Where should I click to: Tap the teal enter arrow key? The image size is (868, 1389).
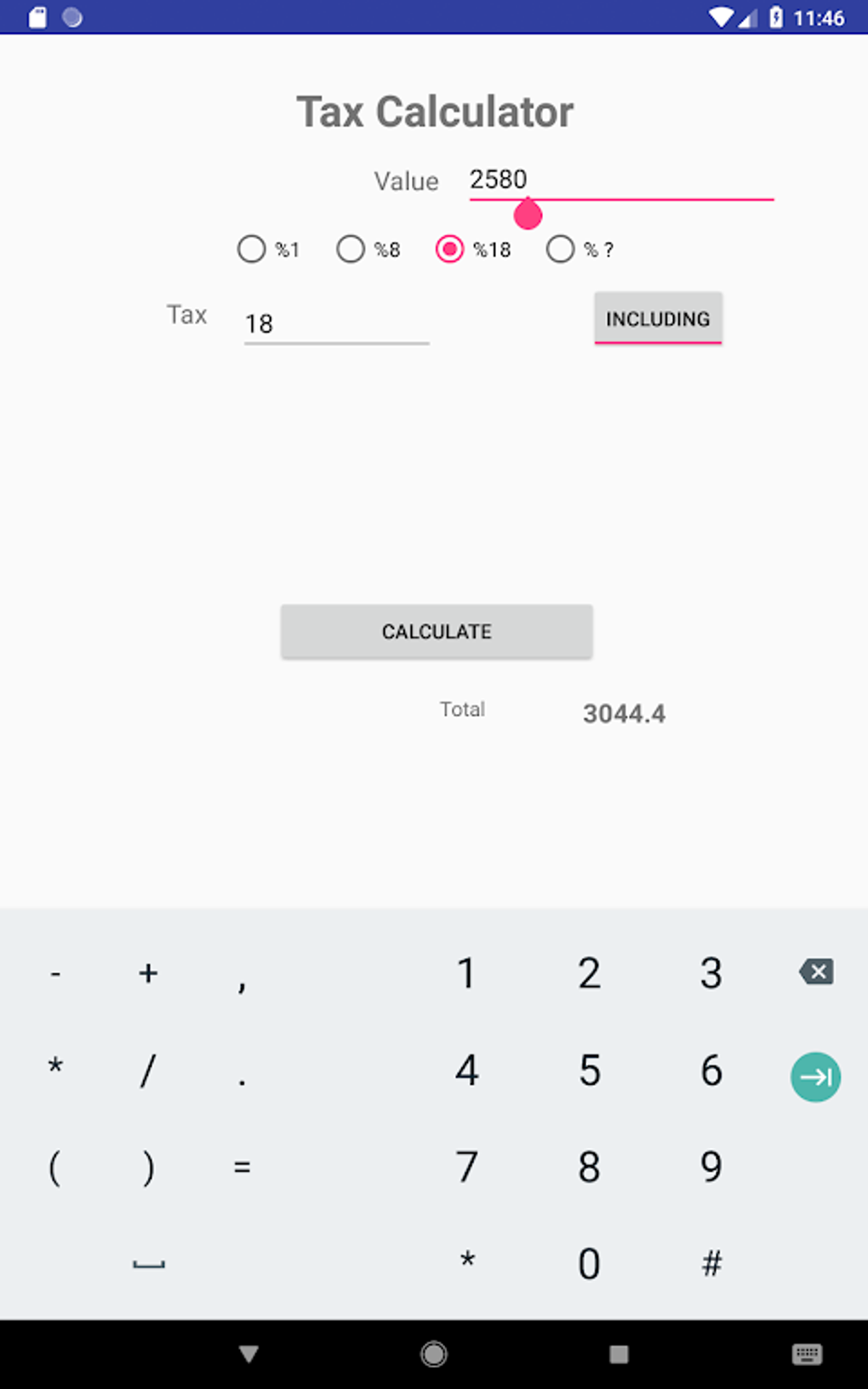[814, 1077]
